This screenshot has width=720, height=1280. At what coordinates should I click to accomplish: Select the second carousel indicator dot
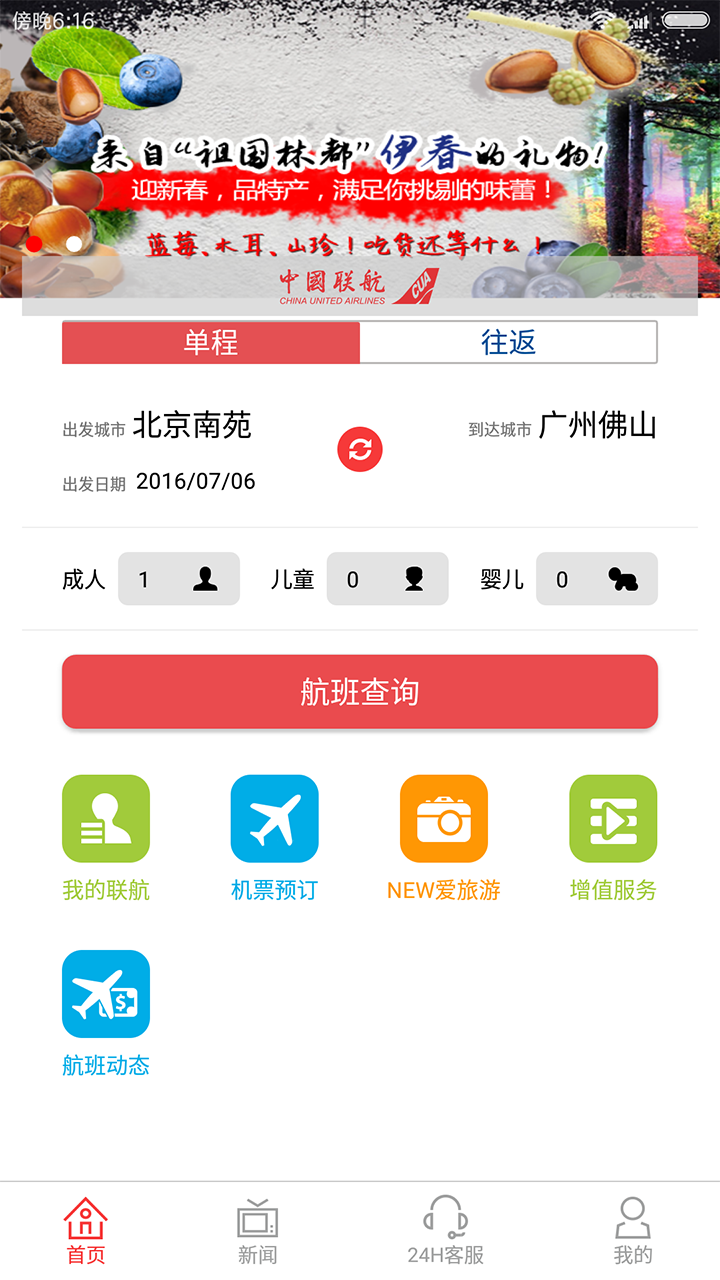tap(71, 241)
